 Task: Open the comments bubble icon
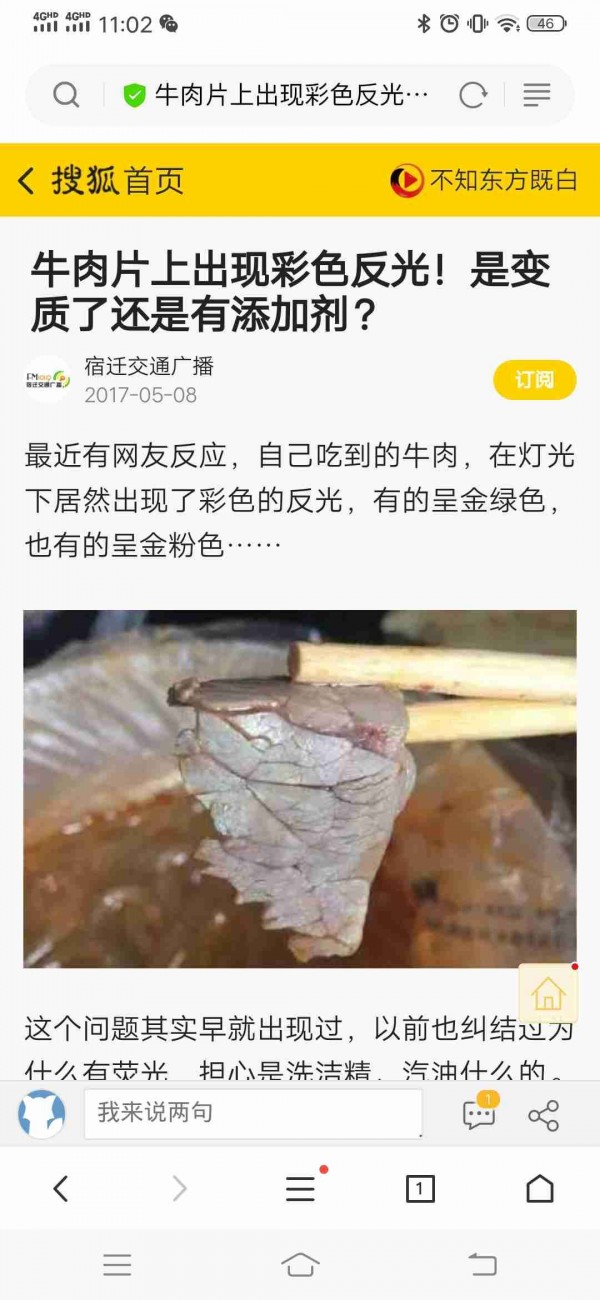click(479, 1114)
